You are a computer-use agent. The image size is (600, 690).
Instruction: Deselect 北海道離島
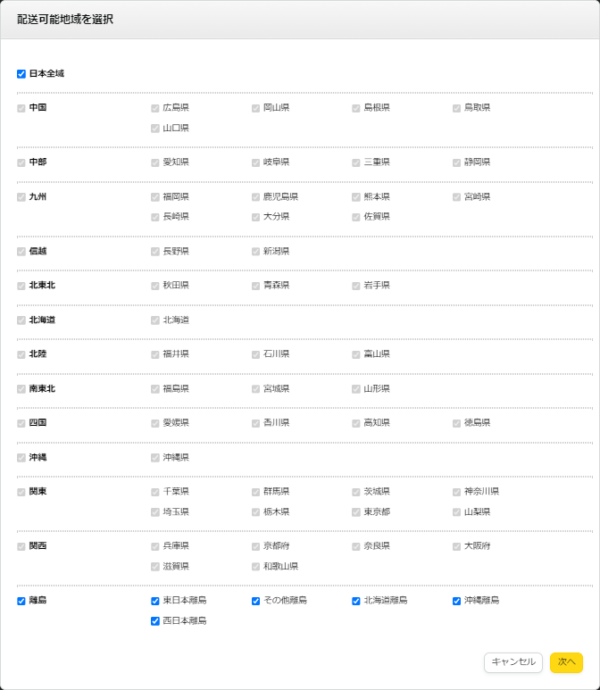(356, 601)
